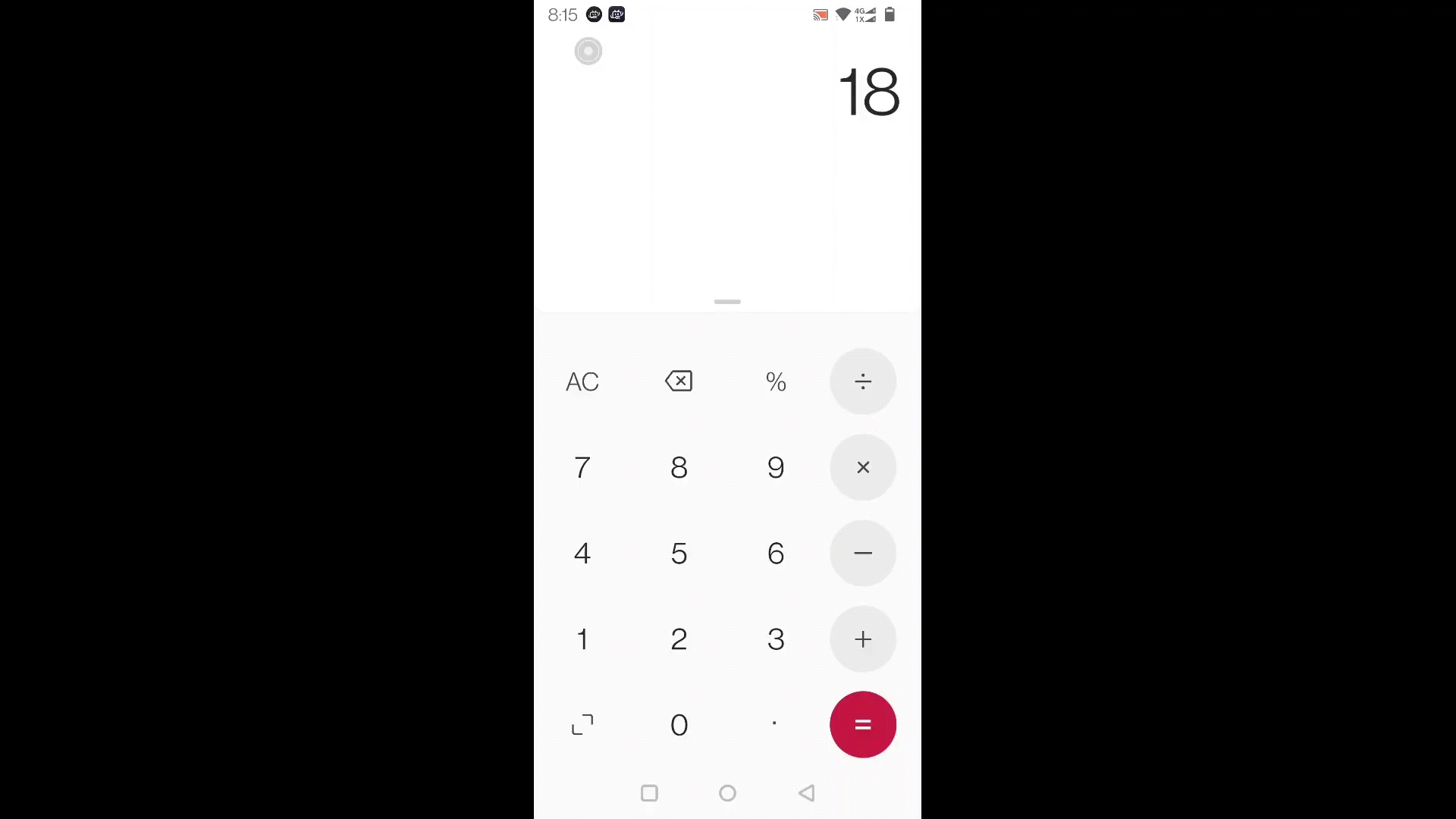Calculate the result with the equals button
This screenshot has height=819, width=1456.
(x=863, y=725)
